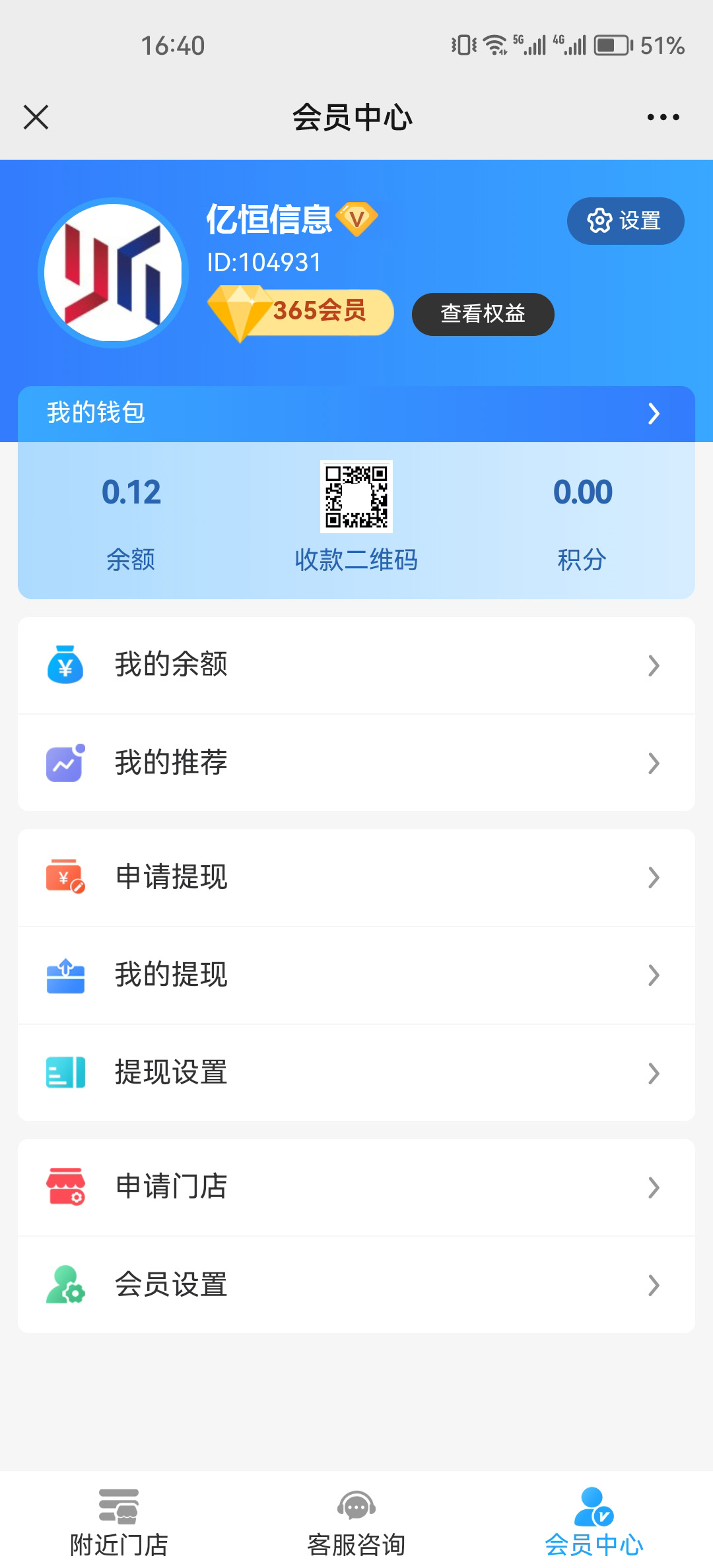
Task: Open 我的提现 records
Action: (x=356, y=975)
